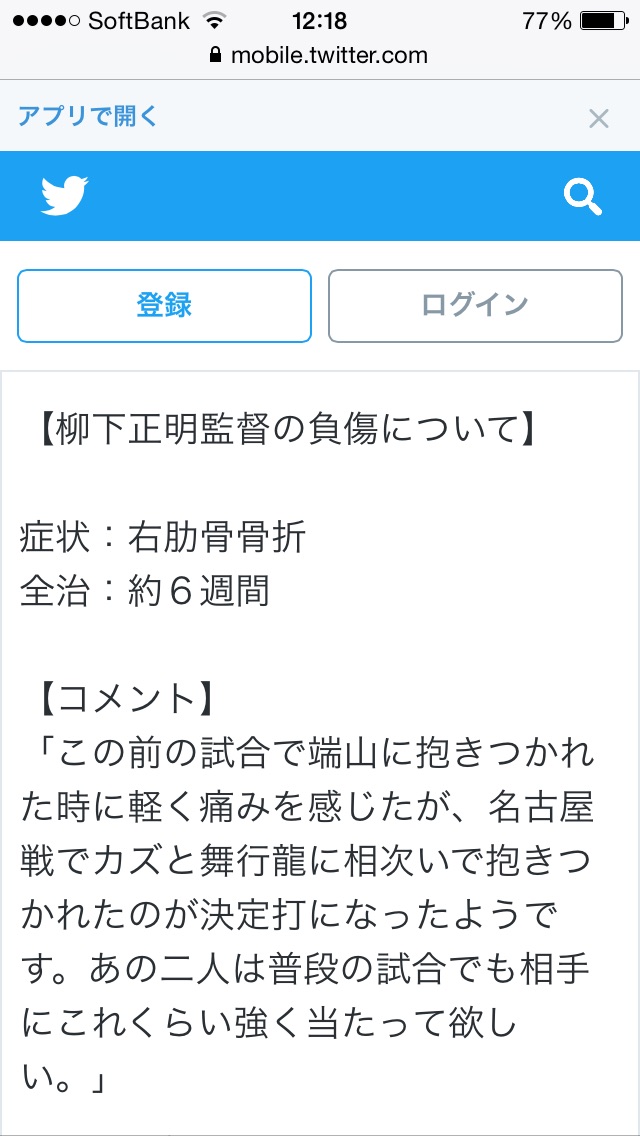Tap the ログイン login button
The height and width of the screenshot is (1136, 640).
pos(475,305)
